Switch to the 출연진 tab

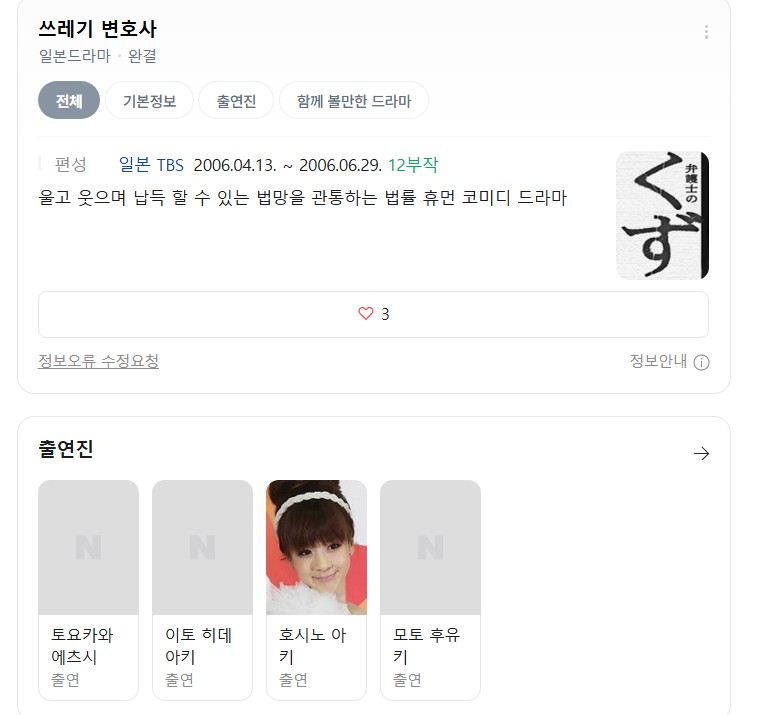click(x=236, y=100)
